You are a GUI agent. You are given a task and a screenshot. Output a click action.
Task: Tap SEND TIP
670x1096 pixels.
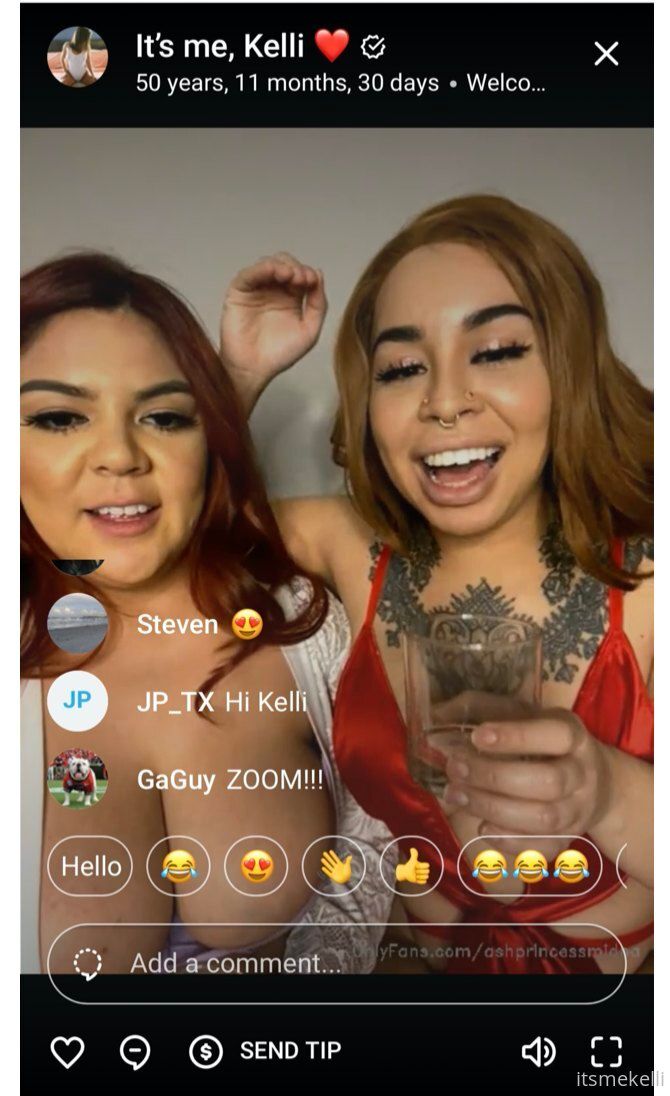point(265,1051)
